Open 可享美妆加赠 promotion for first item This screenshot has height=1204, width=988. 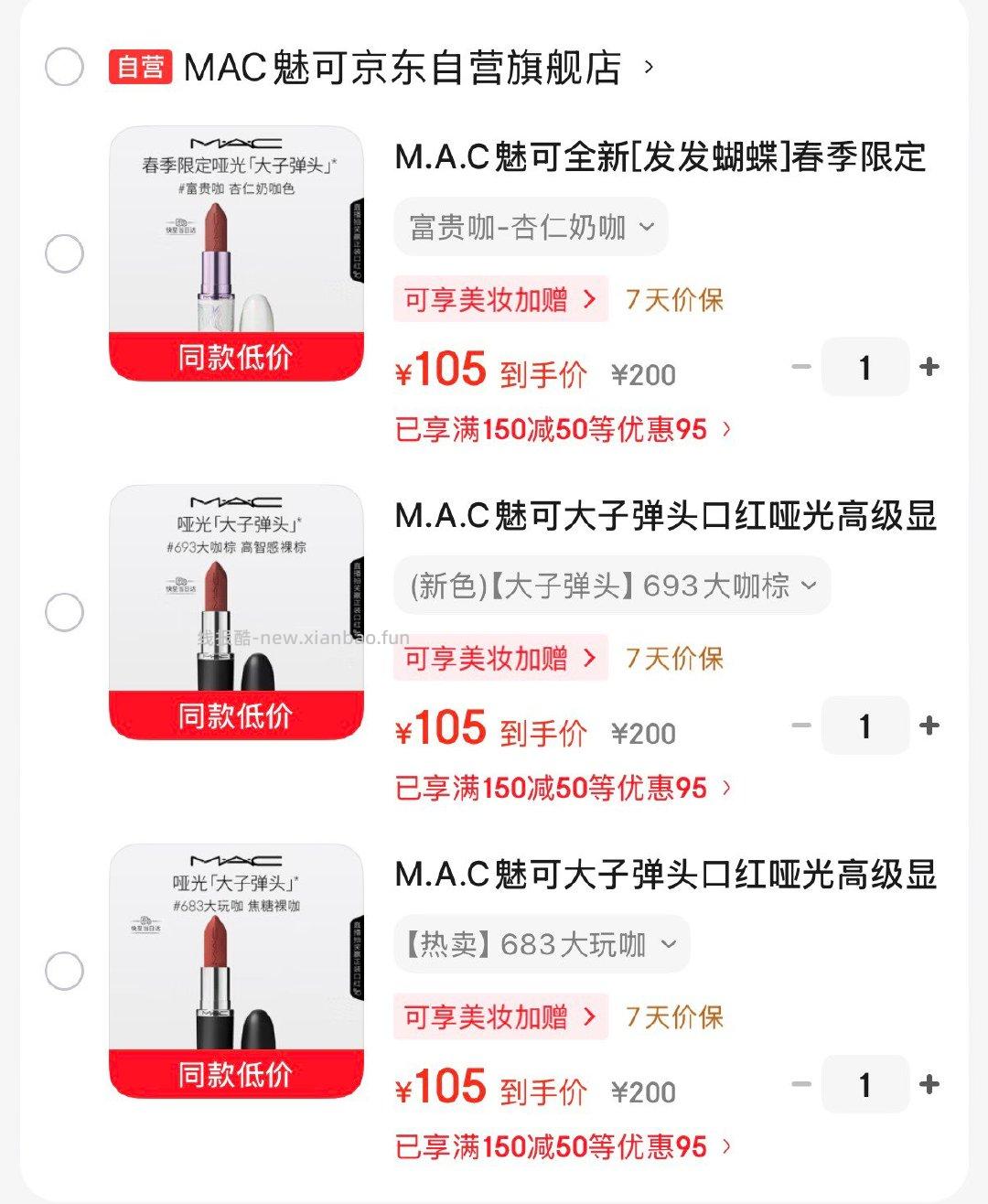pyautogui.click(x=499, y=299)
